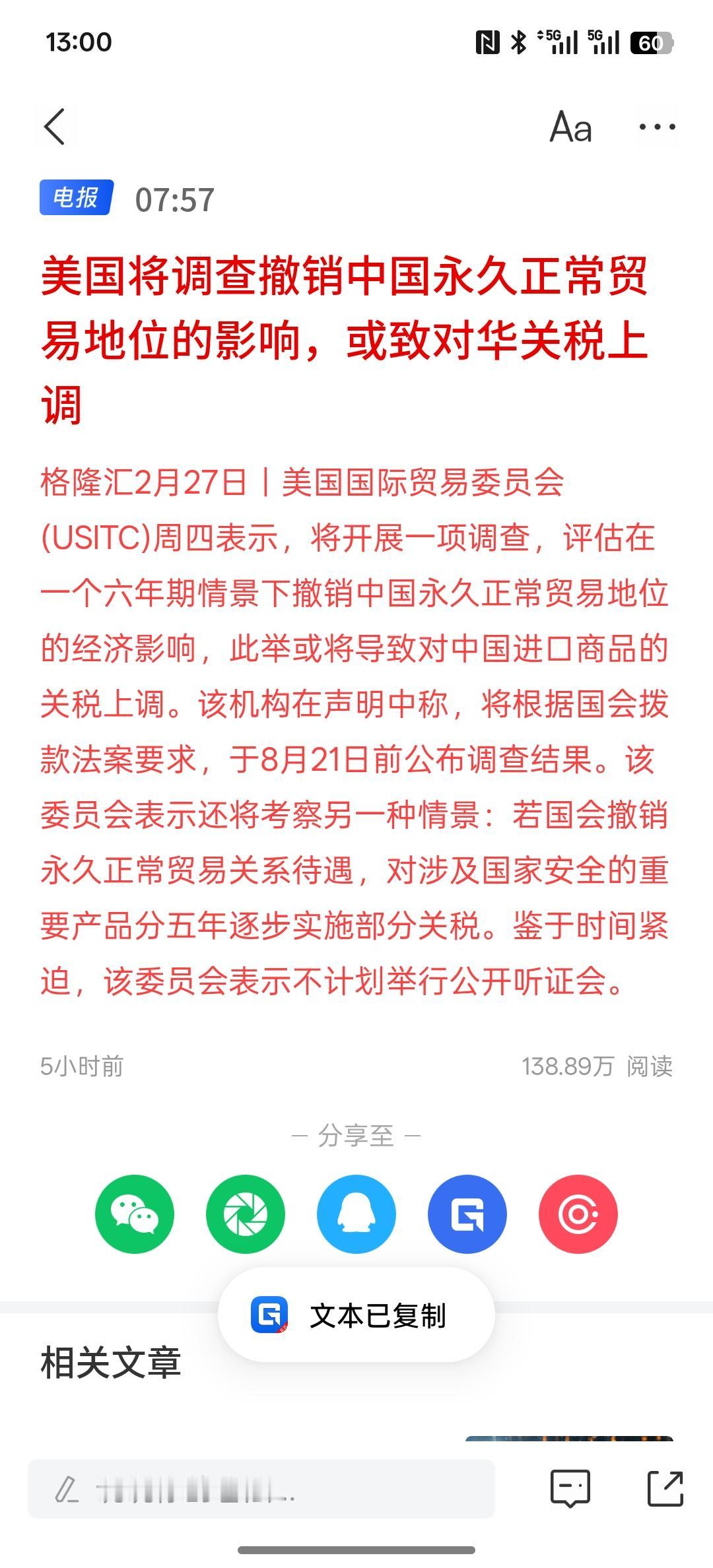713x1568 pixels.
Task: Open the more options menu
Action: click(x=656, y=127)
